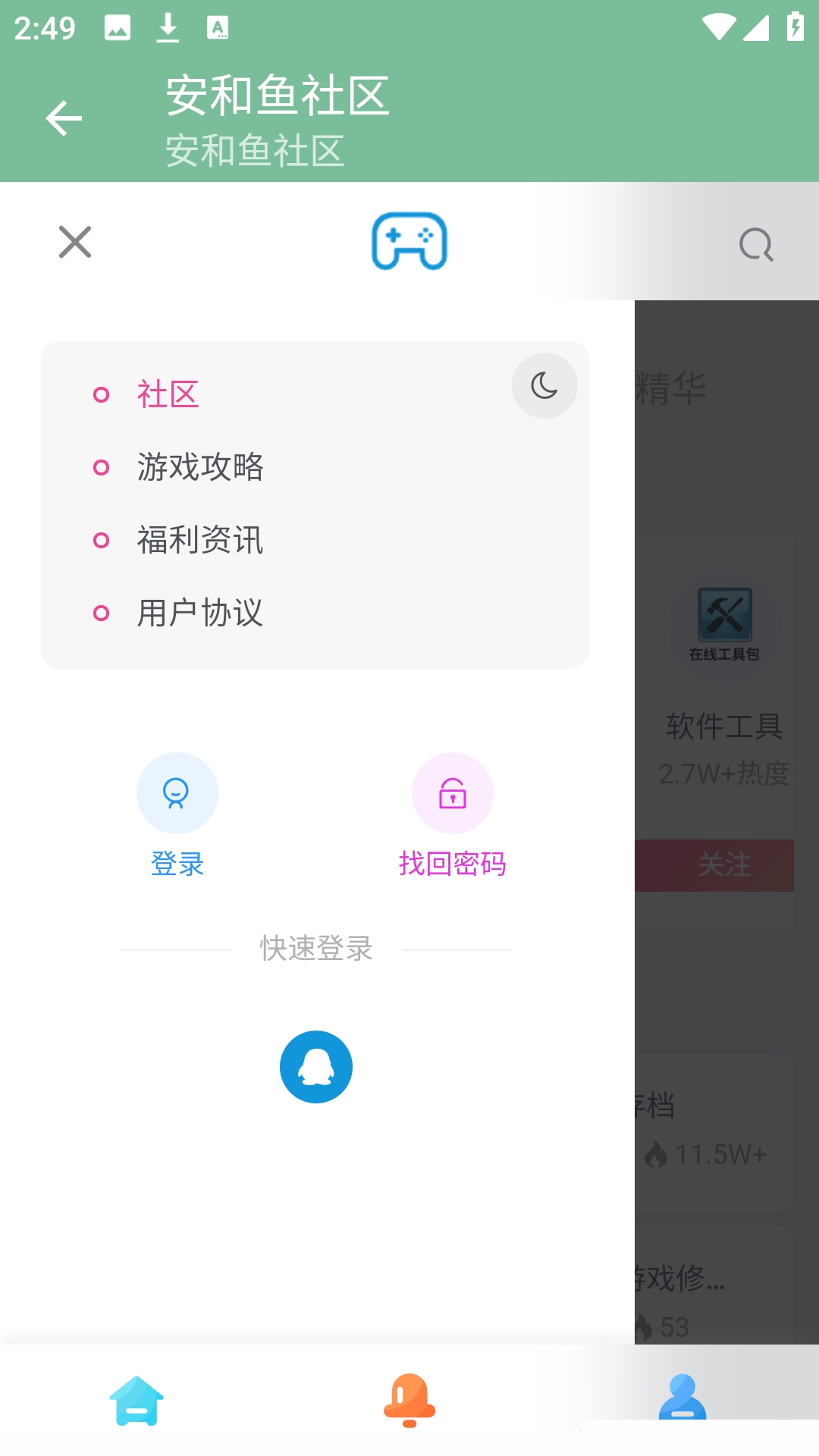Select 社区 in the menu

tap(168, 394)
